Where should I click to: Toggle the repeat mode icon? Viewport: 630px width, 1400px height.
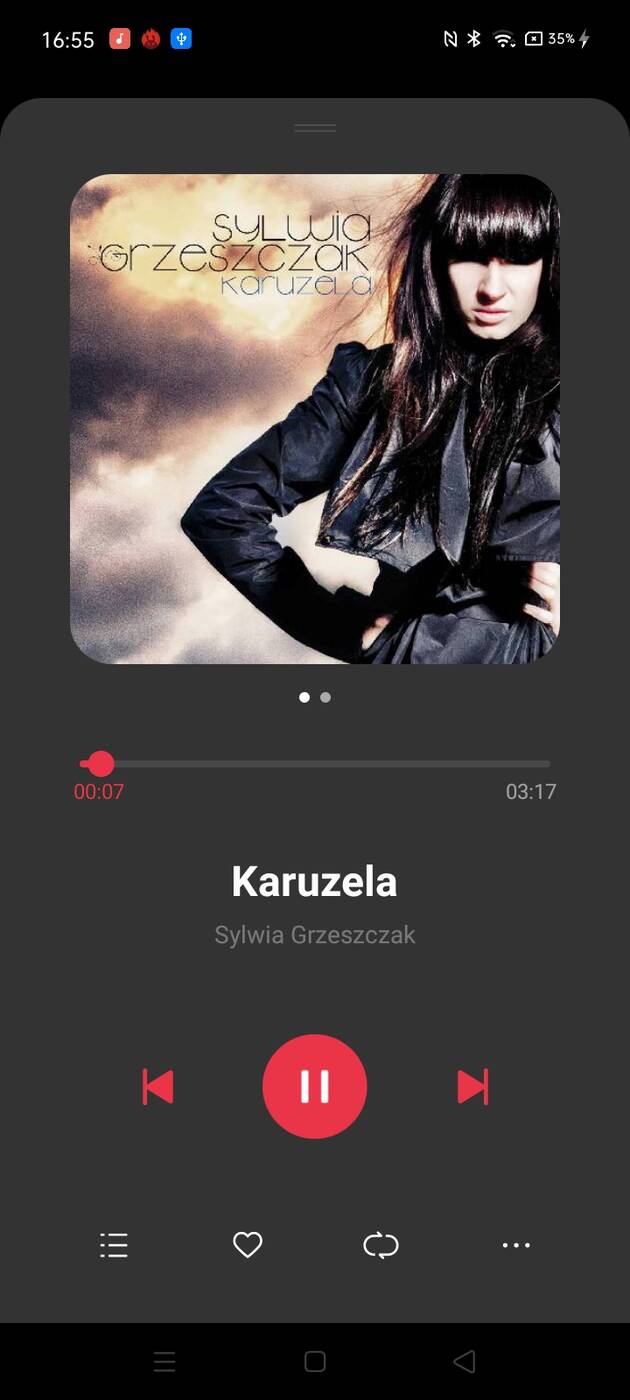381,1245
